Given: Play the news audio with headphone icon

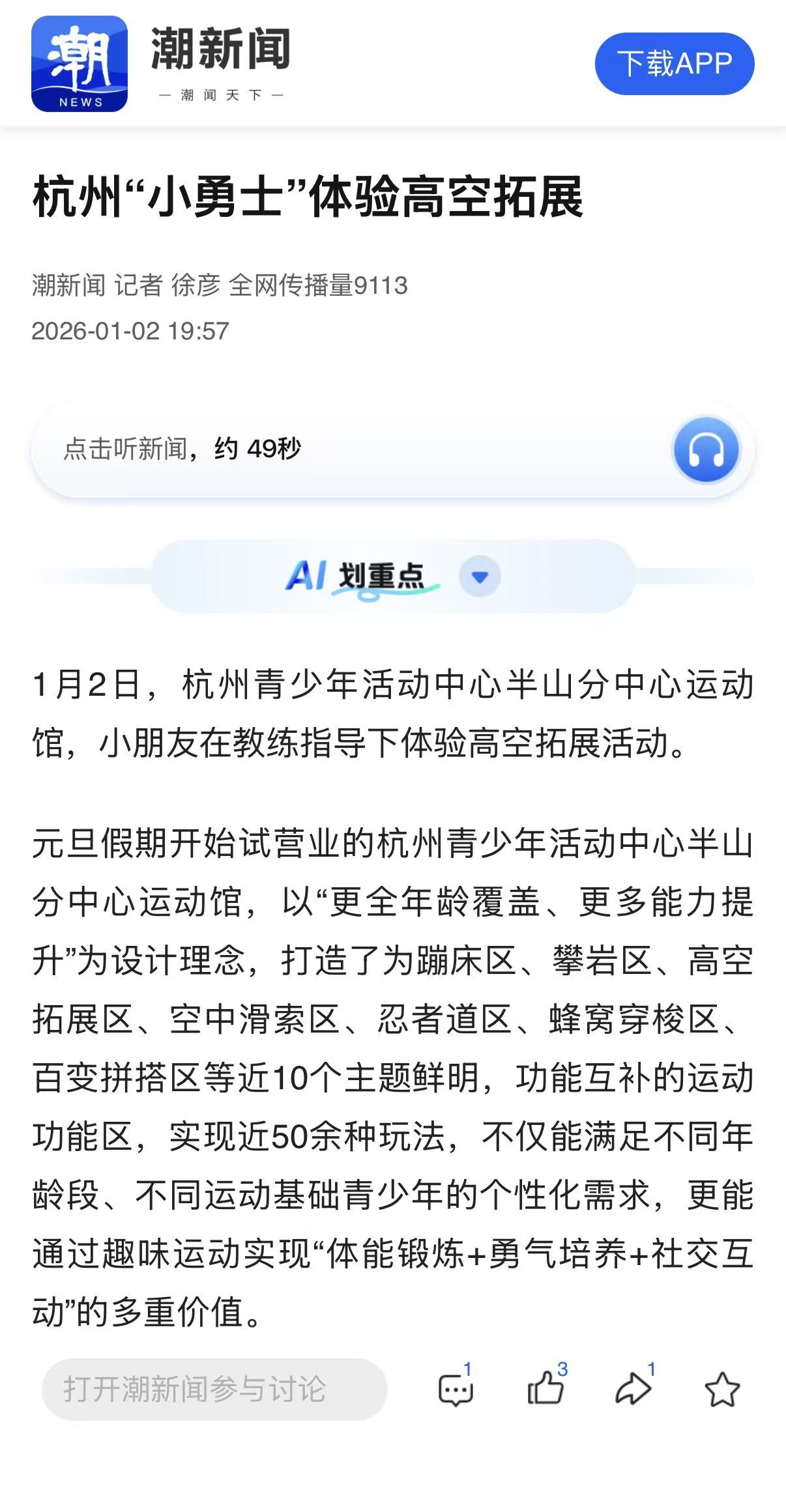Looking at the screenshot, I should (706, 449).
